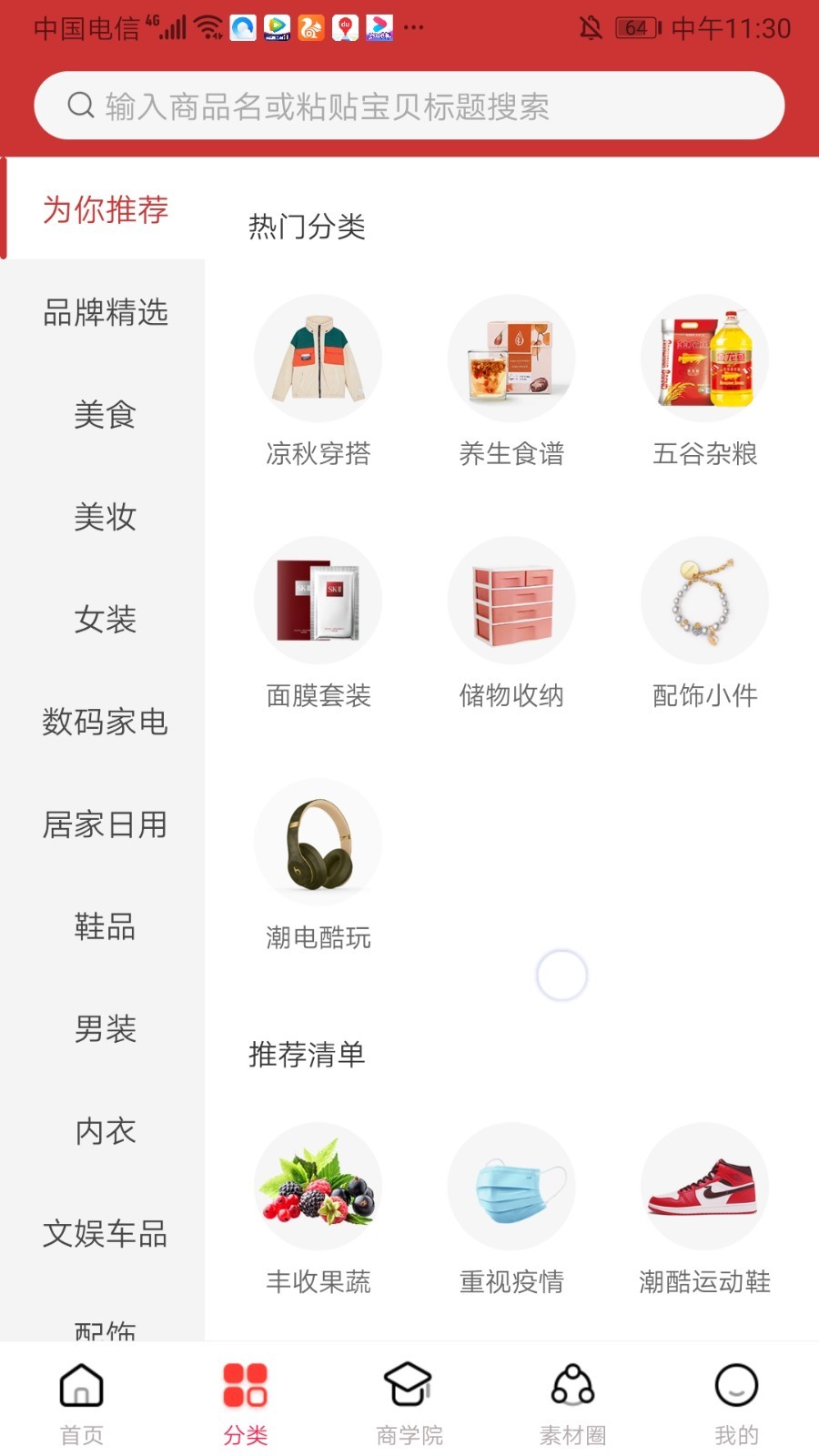
Task: Tap the product search box
Action: 409,106
